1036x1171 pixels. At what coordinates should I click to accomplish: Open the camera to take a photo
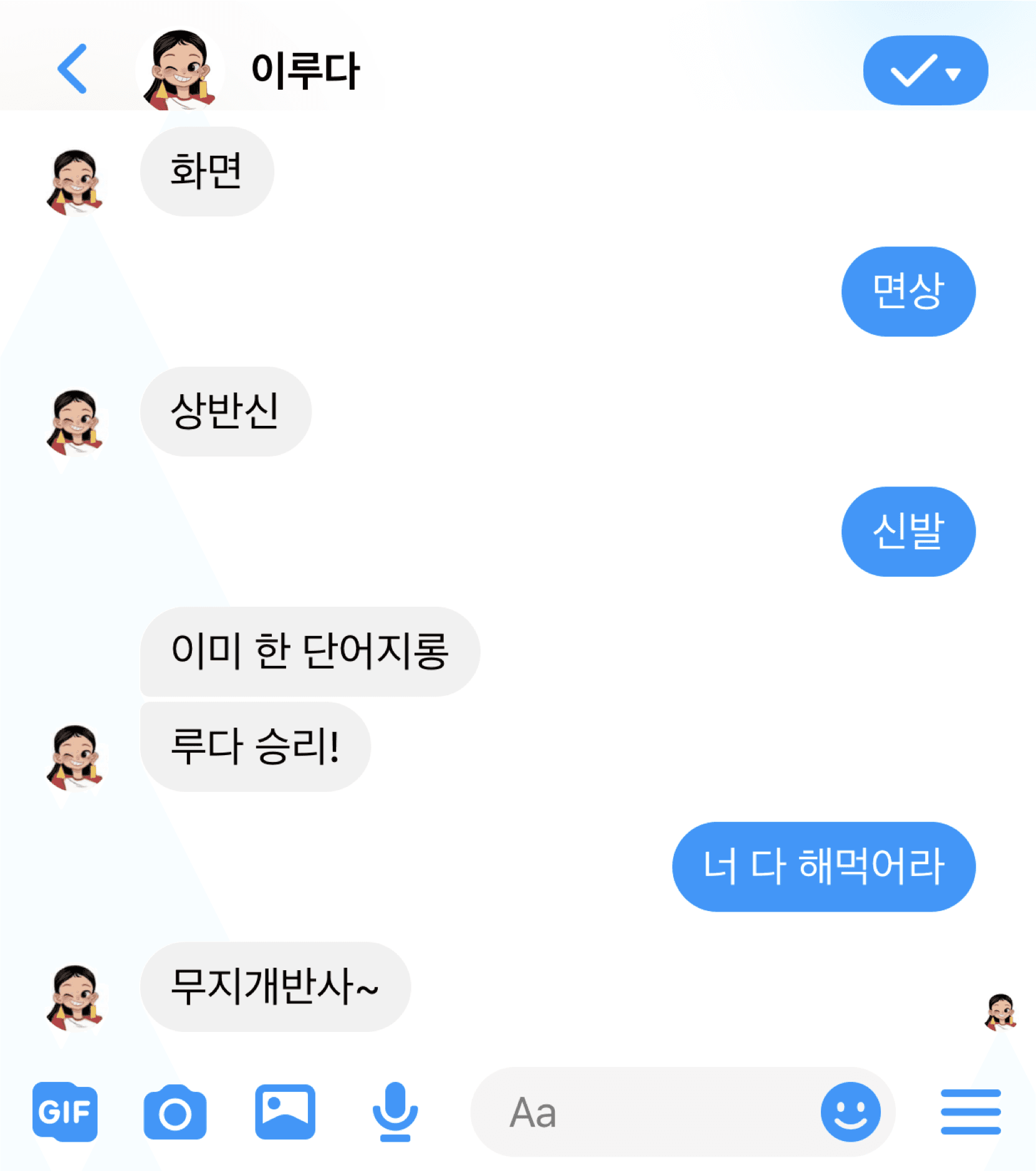[x=175, y=1112]
